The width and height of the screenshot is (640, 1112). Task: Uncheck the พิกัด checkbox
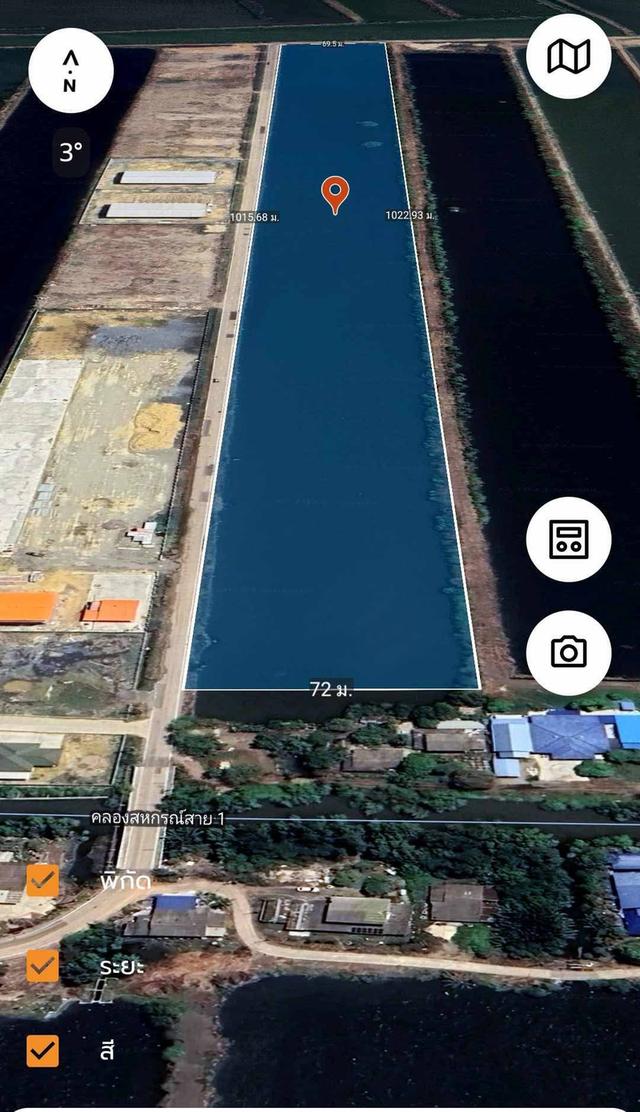pyautogui.click(x=42, y=880)
